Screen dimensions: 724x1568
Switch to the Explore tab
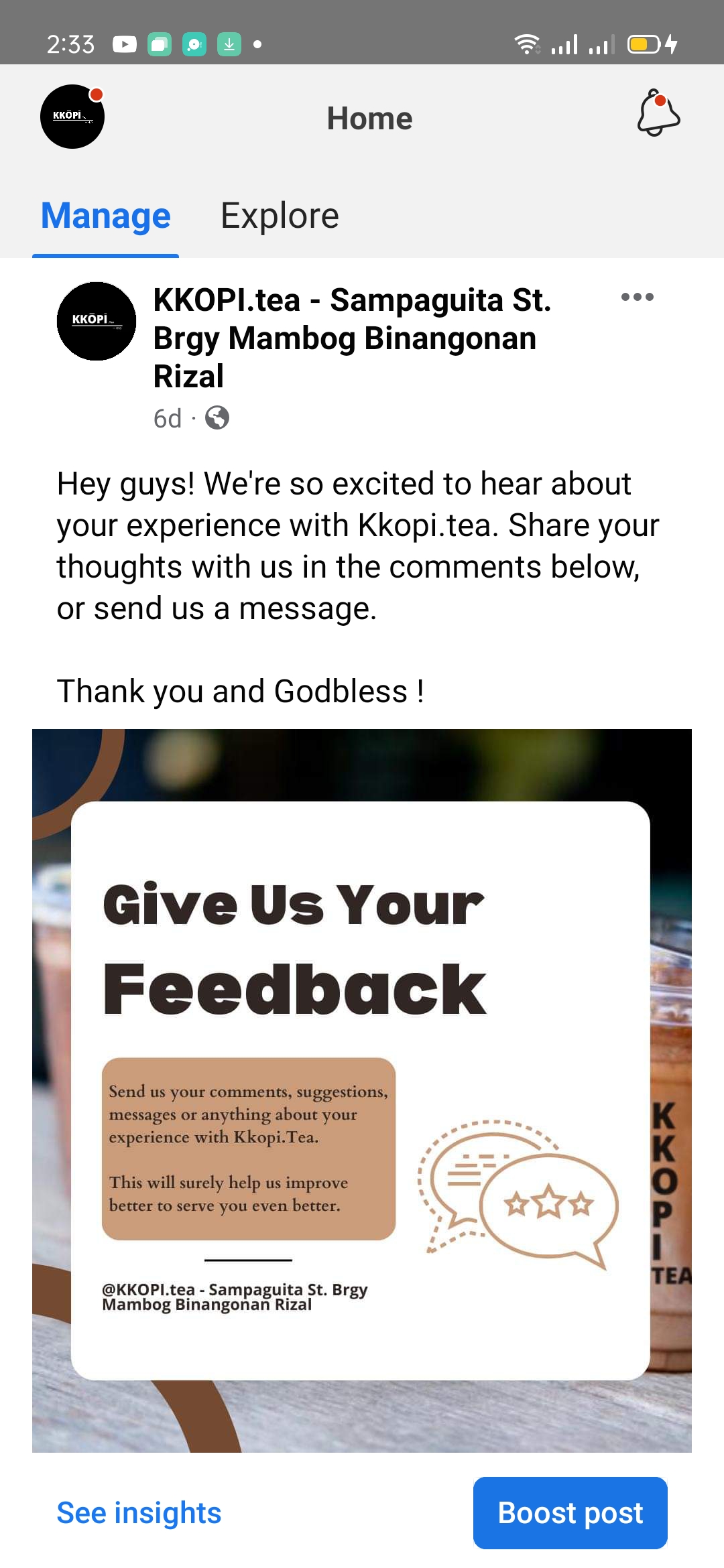point(280,216)
